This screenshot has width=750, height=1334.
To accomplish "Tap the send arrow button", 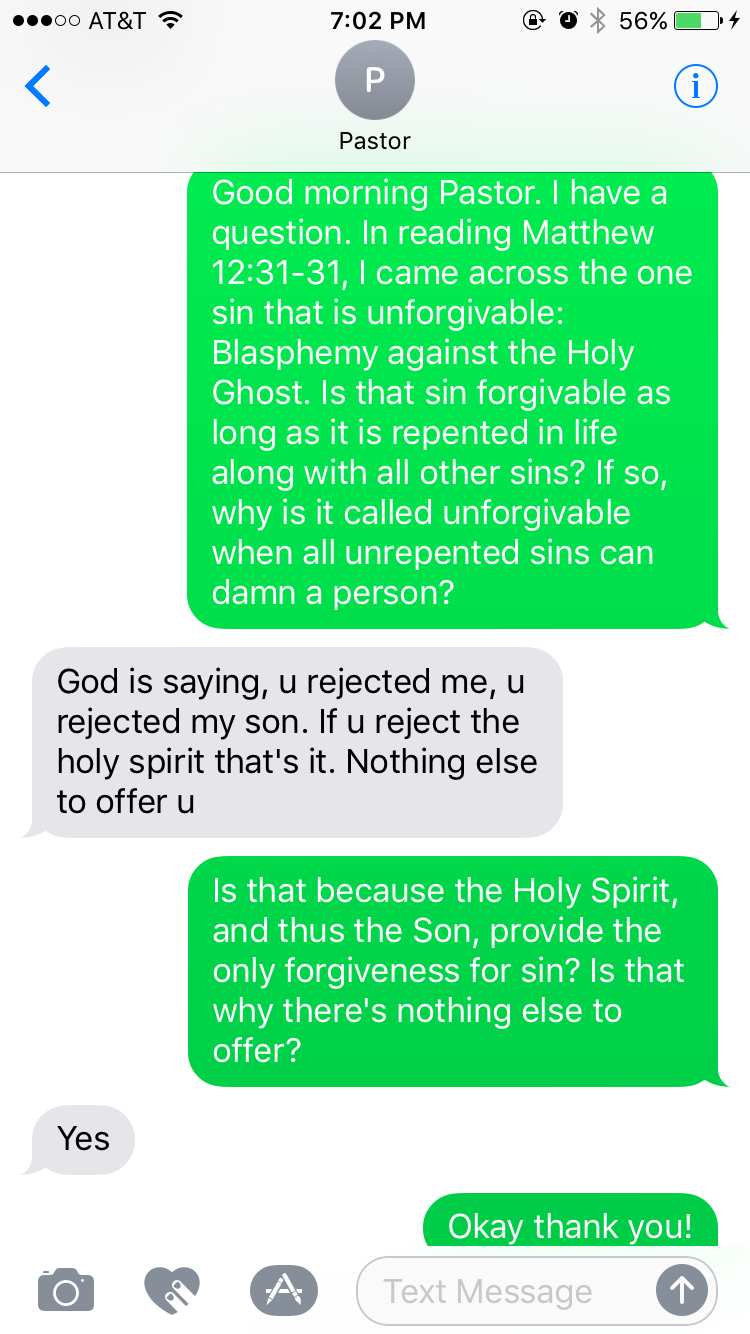I will pyautogui.click(x=682, y=1291).
